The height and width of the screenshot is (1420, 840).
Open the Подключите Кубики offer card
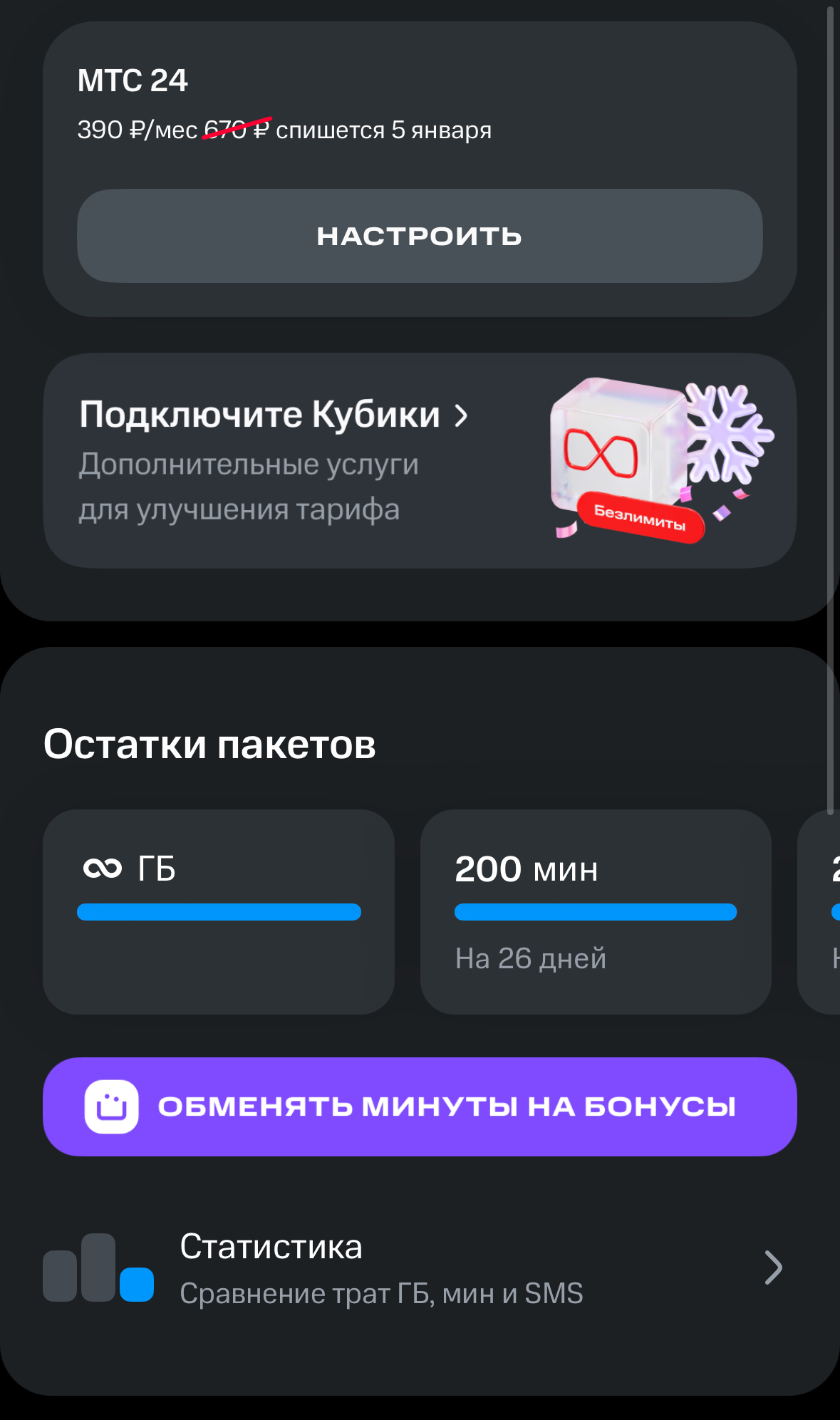click(420, 460)
